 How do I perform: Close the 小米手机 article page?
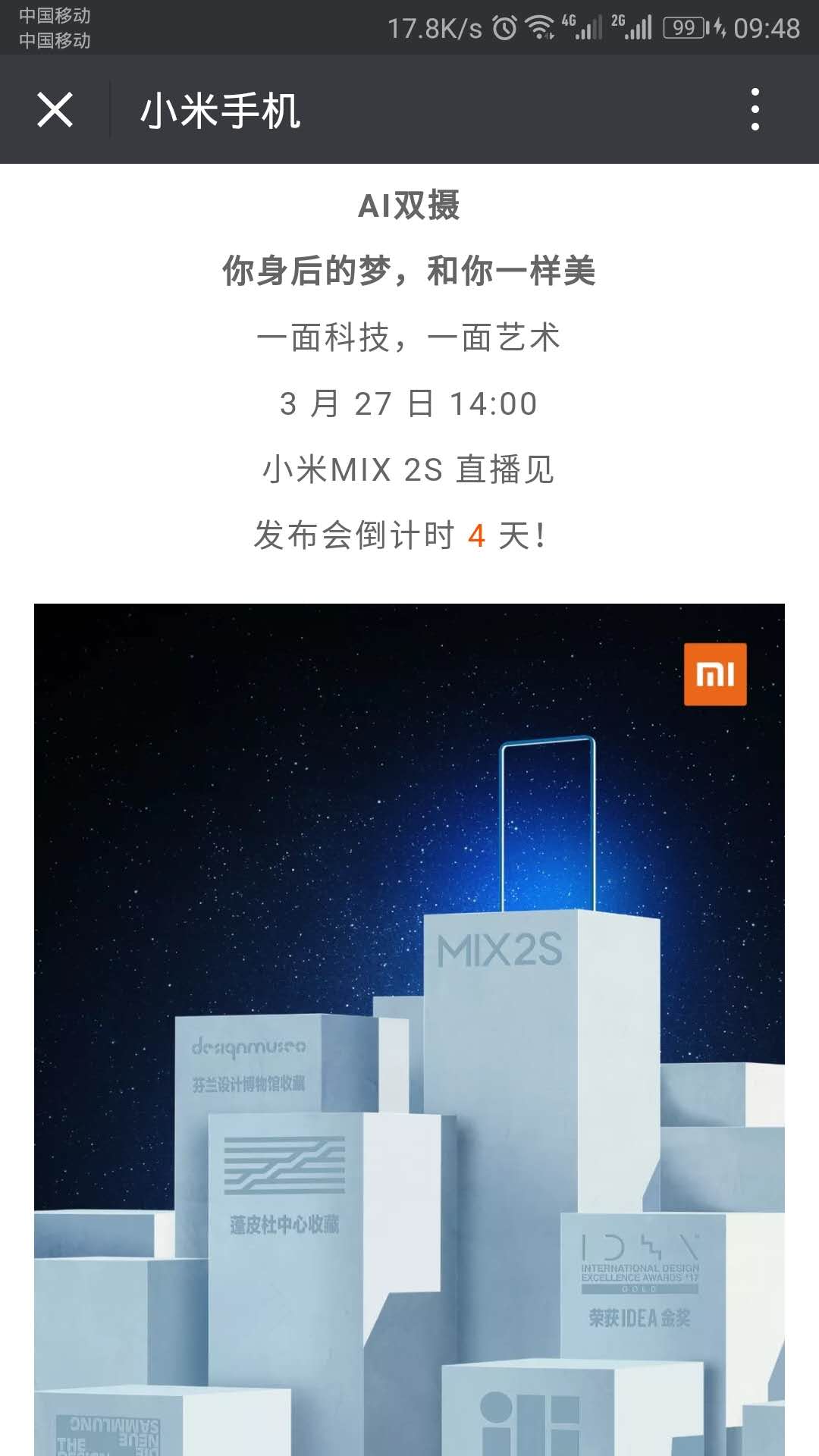(x=55, y=110)
